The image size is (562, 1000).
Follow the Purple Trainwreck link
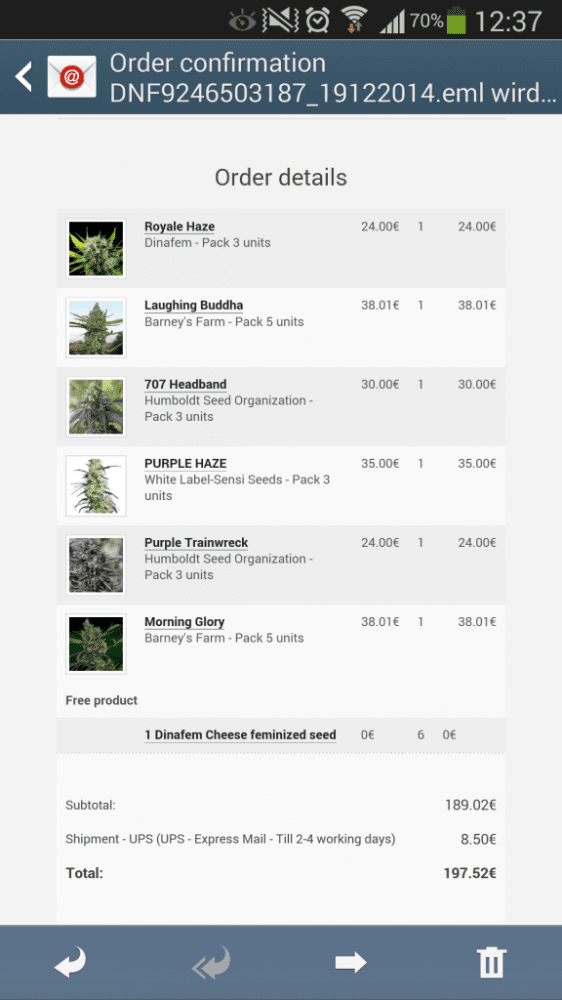pyautogui.click(x=196, y=543)
